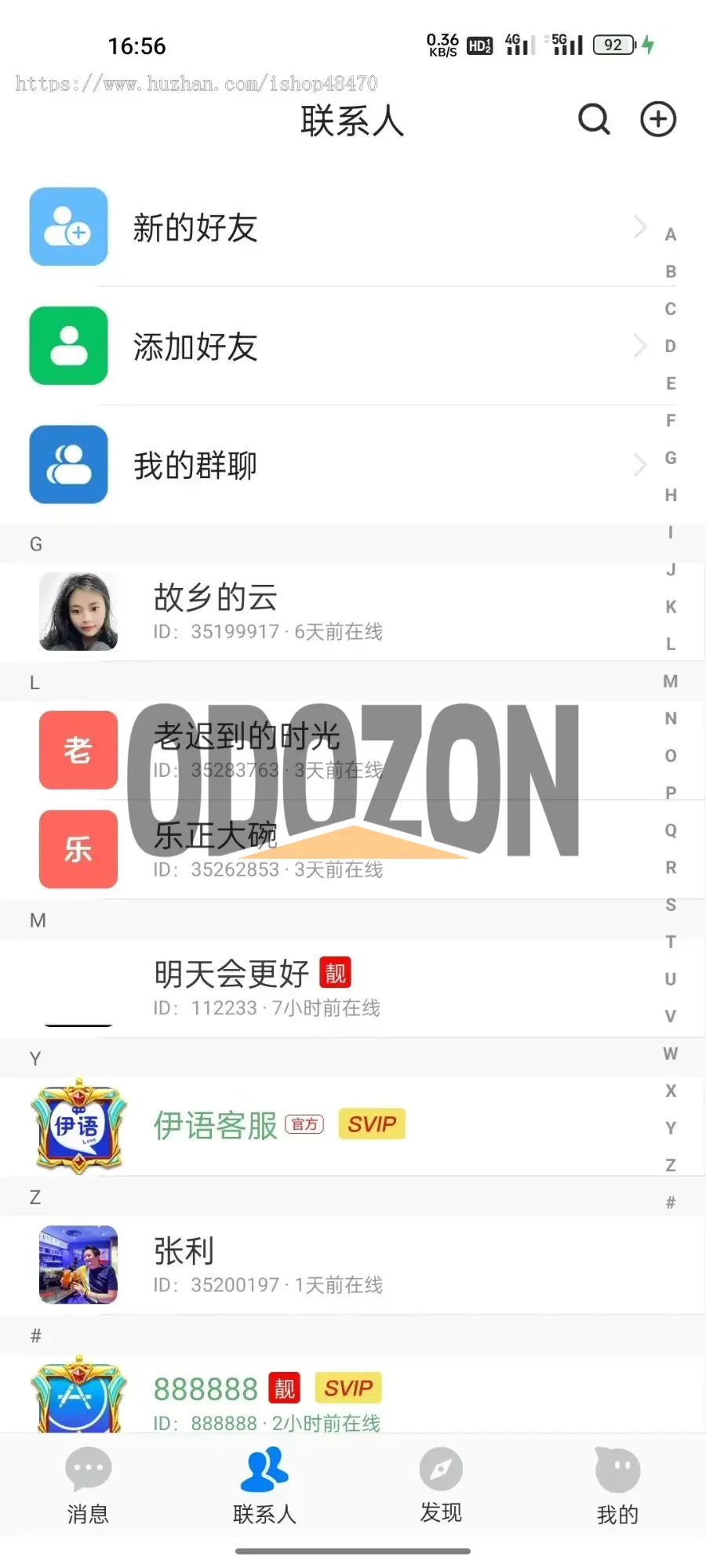Switch to the 消息 tab

88,1486
